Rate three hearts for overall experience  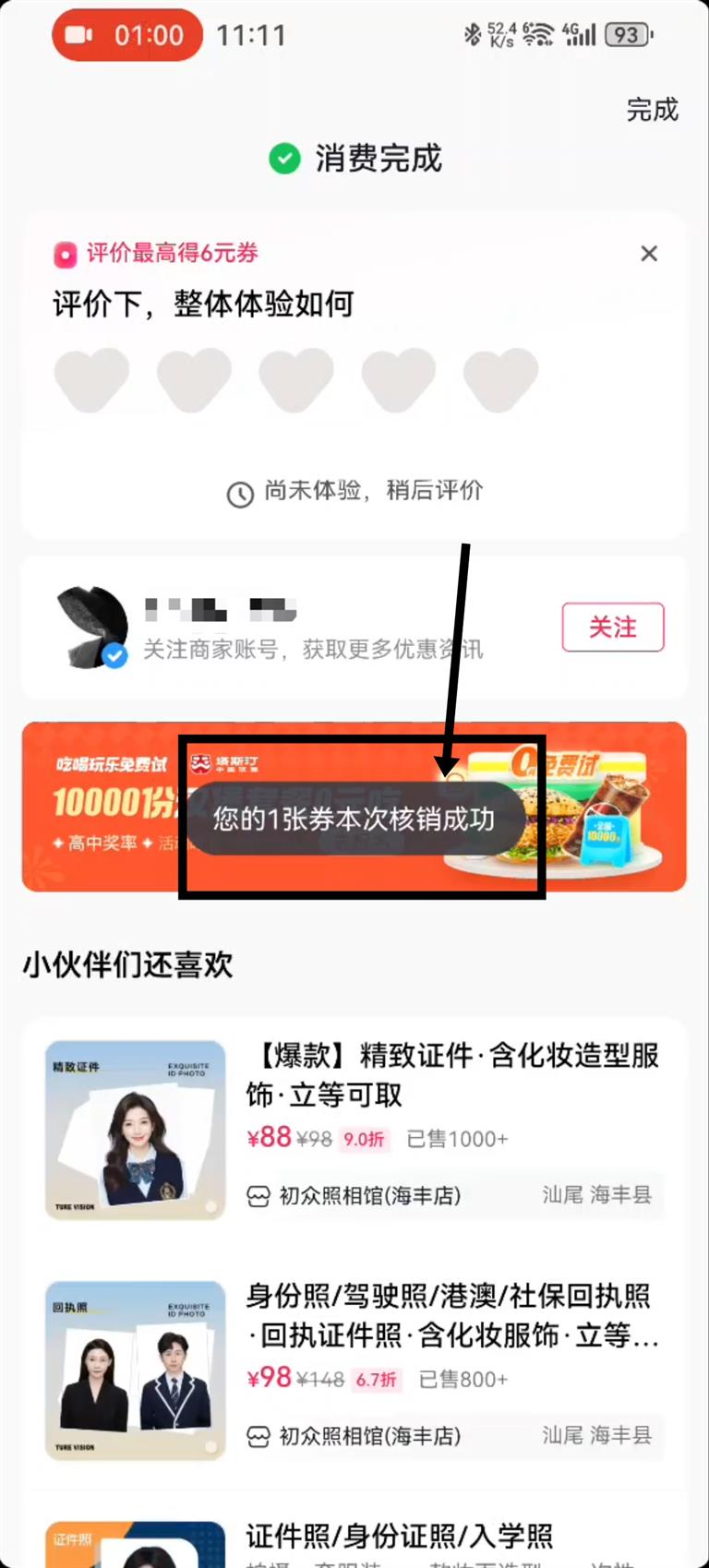pos(295,378)
